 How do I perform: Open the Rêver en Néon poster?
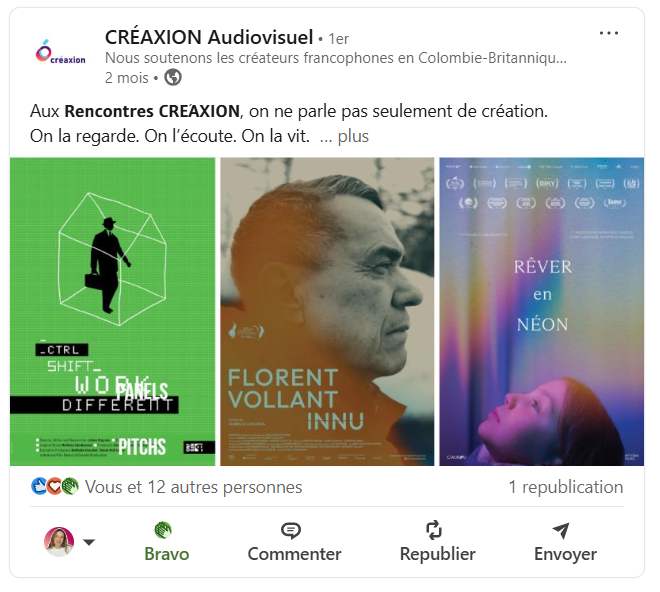pos(541,311)
